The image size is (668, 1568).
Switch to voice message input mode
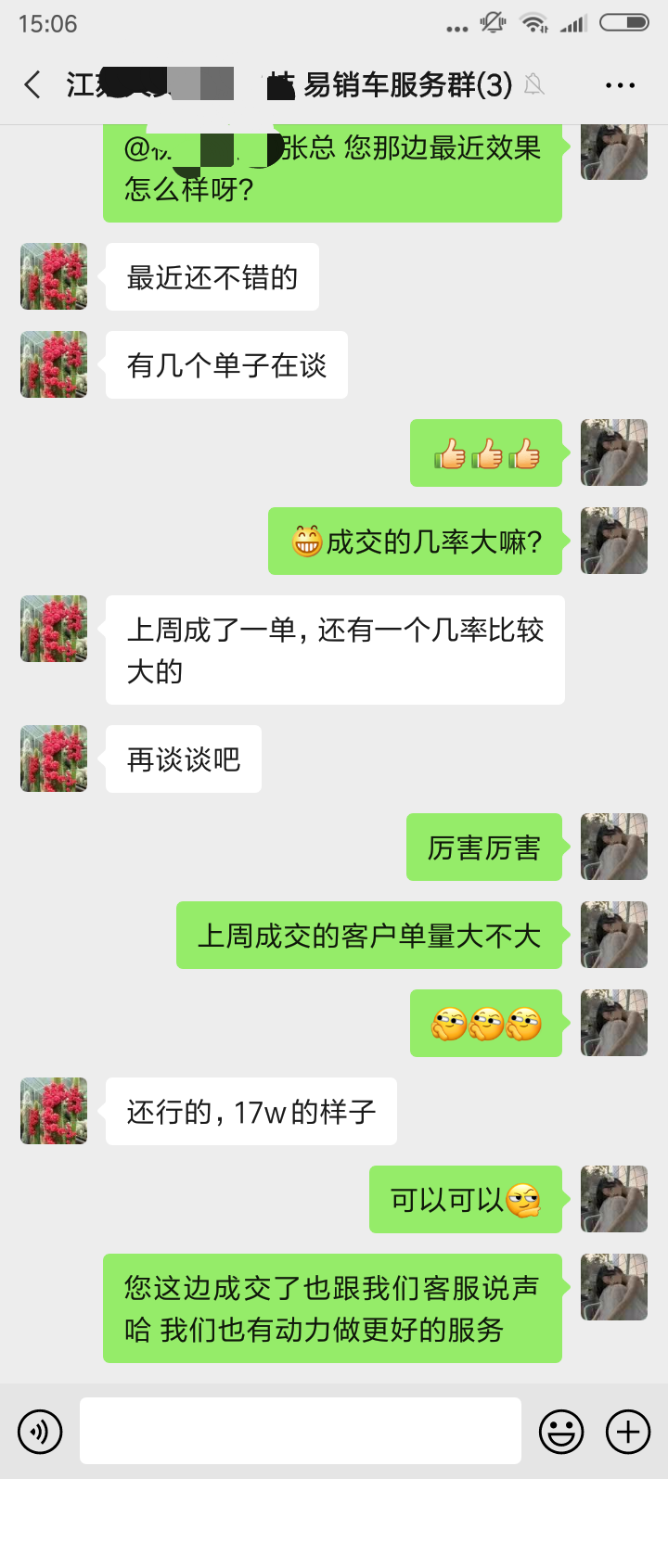click(39, 1431)
